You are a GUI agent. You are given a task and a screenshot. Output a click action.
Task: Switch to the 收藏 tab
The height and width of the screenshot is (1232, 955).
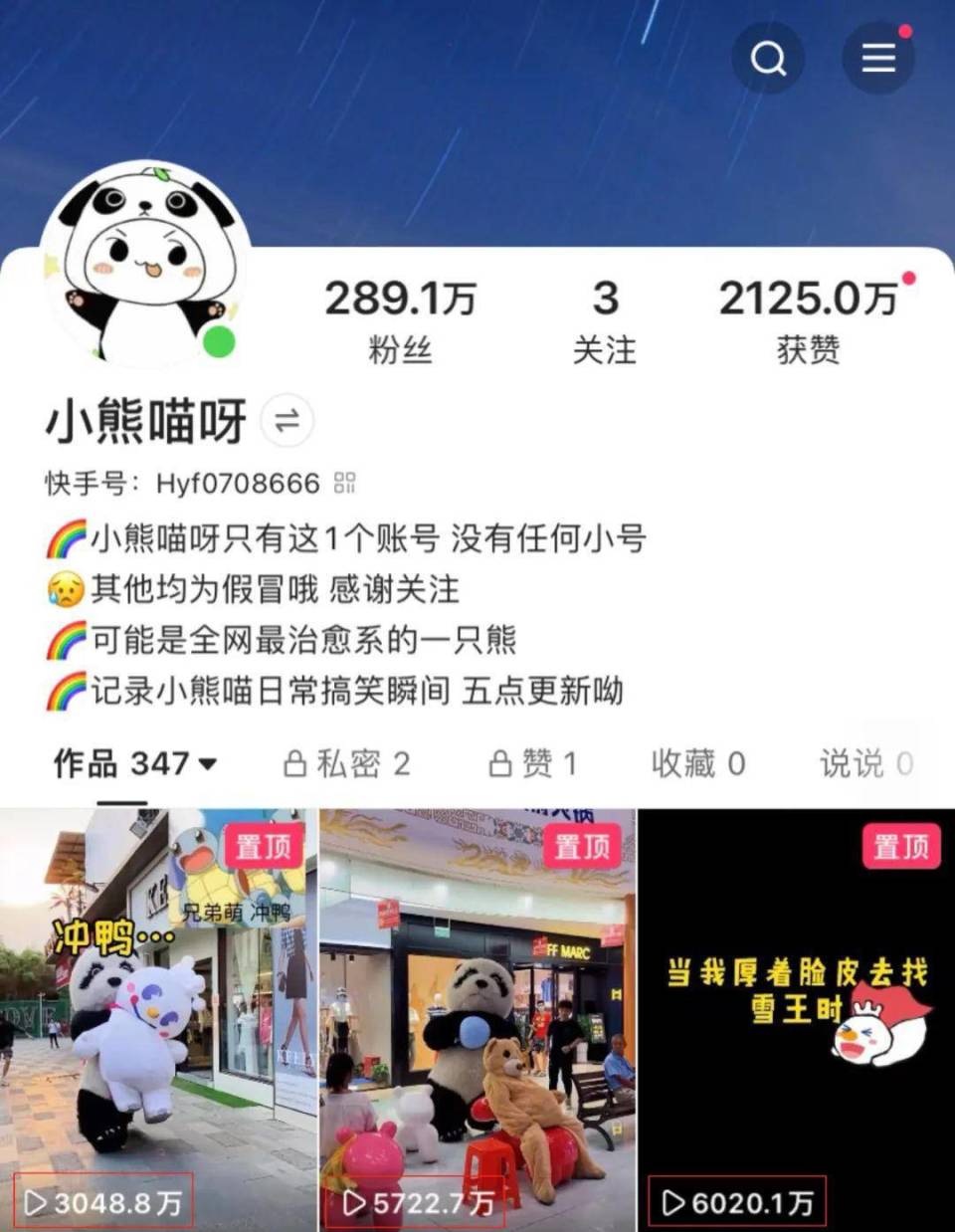click(x=698, y=763)
